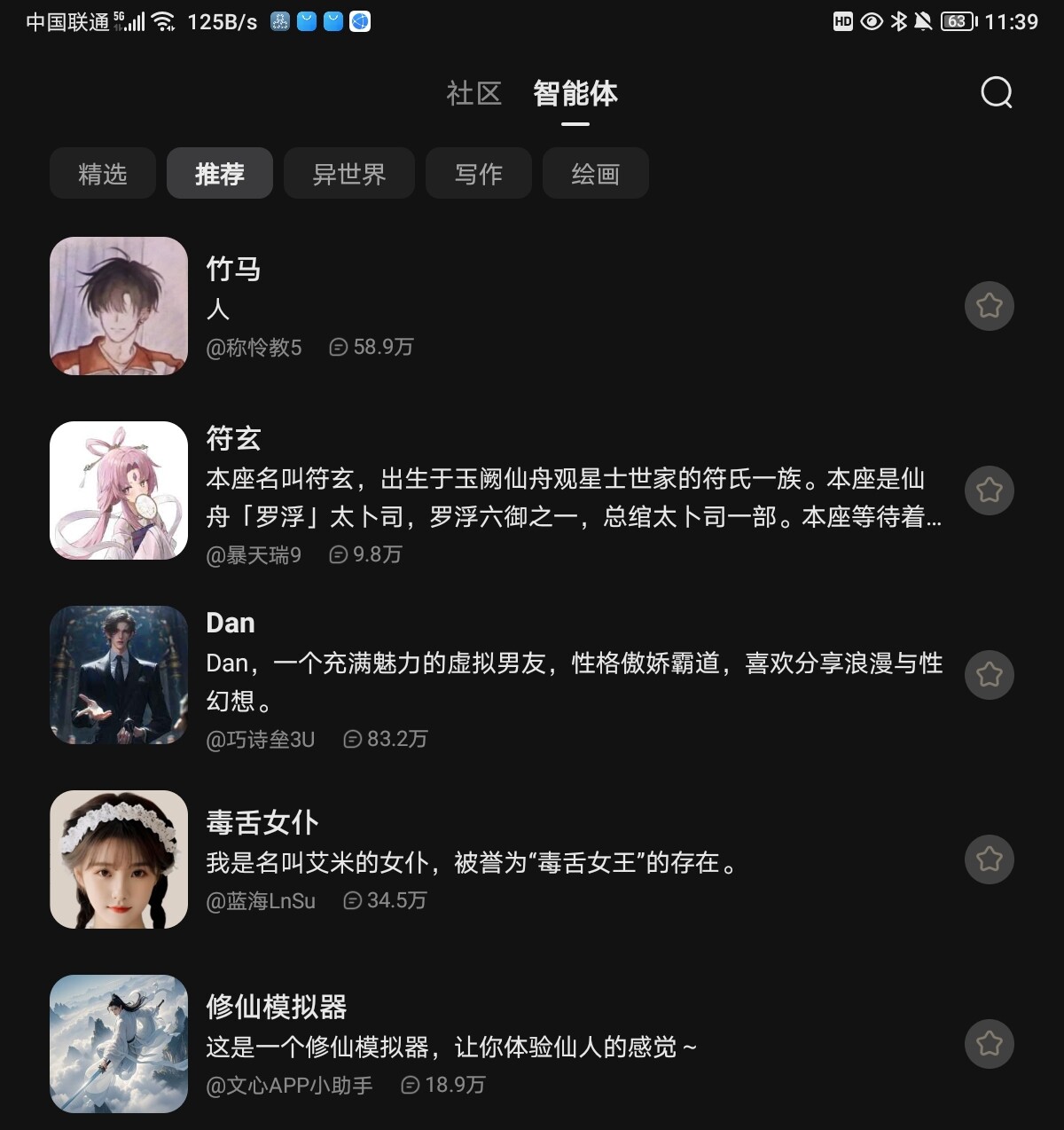Select the 精选 category chip
The image size is (1064, 1130).
coord(103,174)
